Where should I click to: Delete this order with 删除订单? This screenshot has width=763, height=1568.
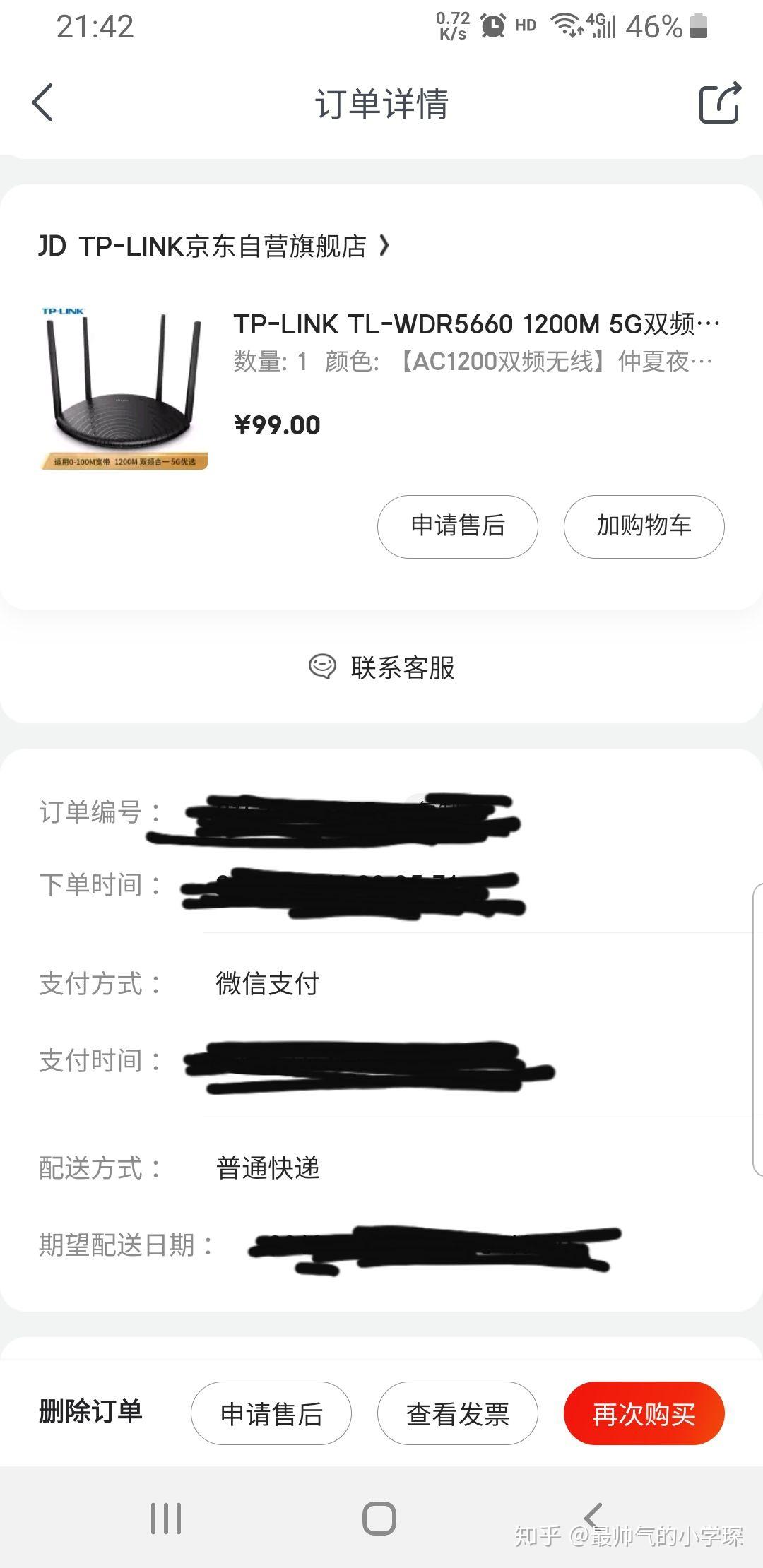point(90,1412)
